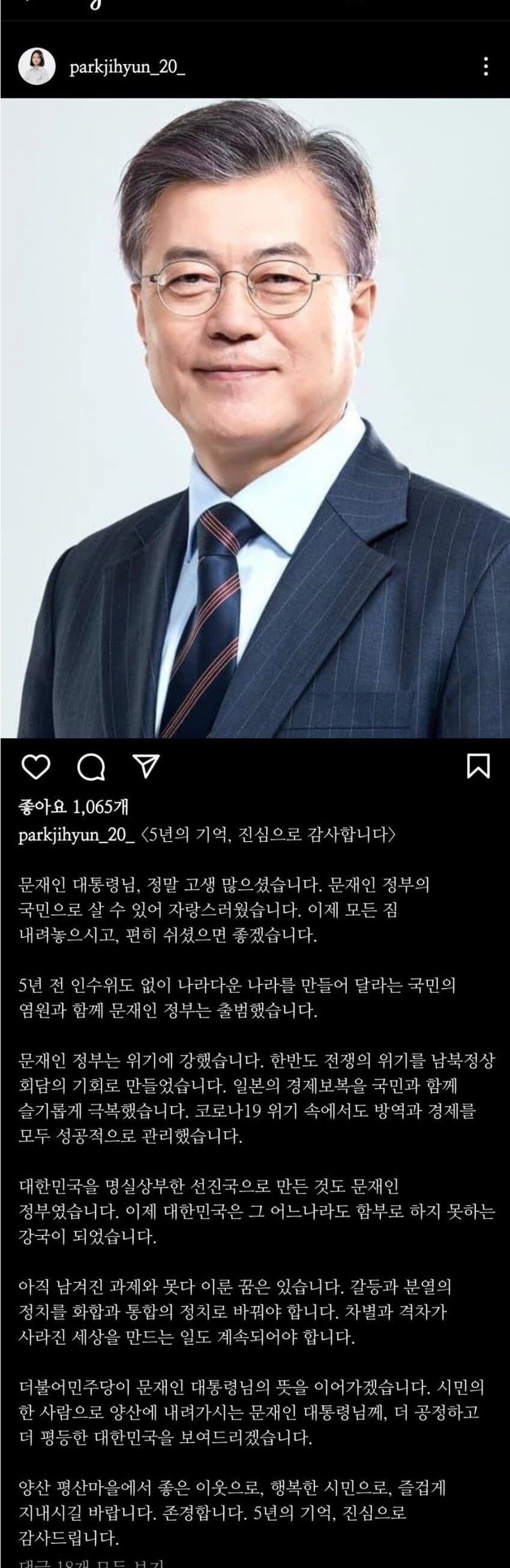View the 1,065 likes list
The image size is (510, 1568).
73,807
